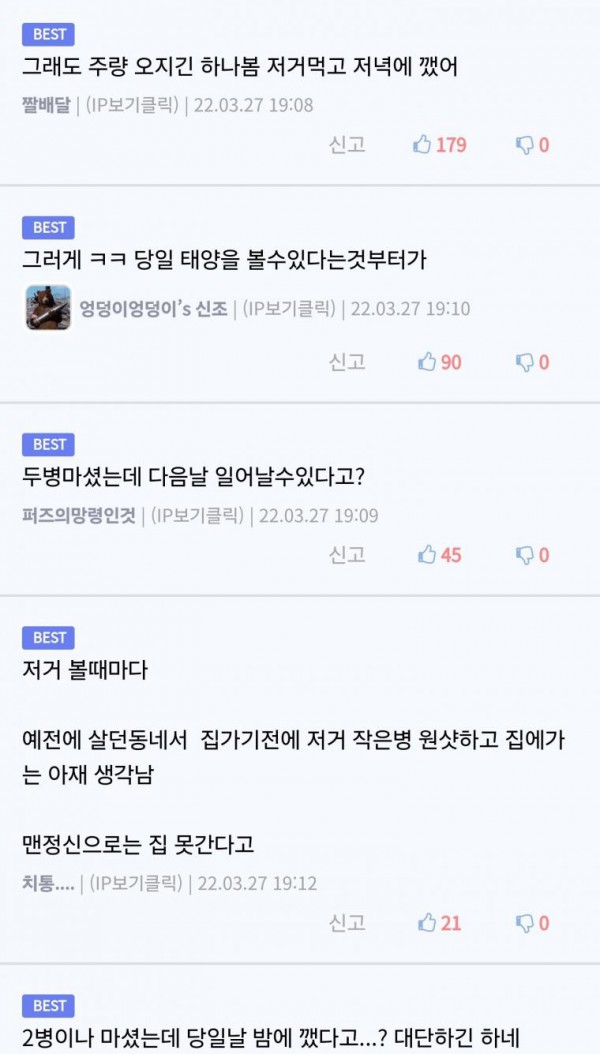
Task: Like 치통....'s comment with 21 upvotes
Action: pos(439,923)
